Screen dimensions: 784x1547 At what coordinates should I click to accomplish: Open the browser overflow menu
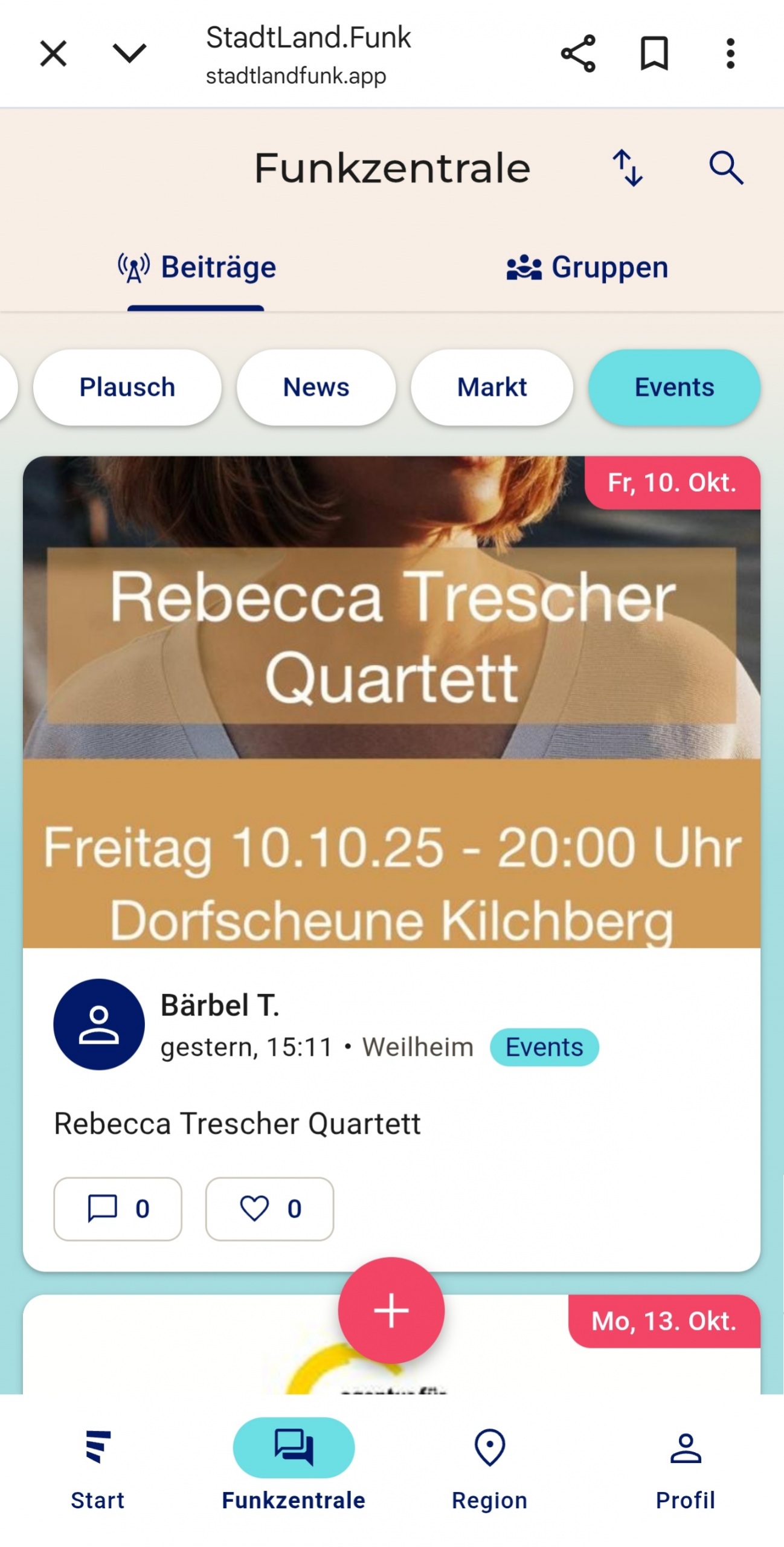(x=730, y=54)
